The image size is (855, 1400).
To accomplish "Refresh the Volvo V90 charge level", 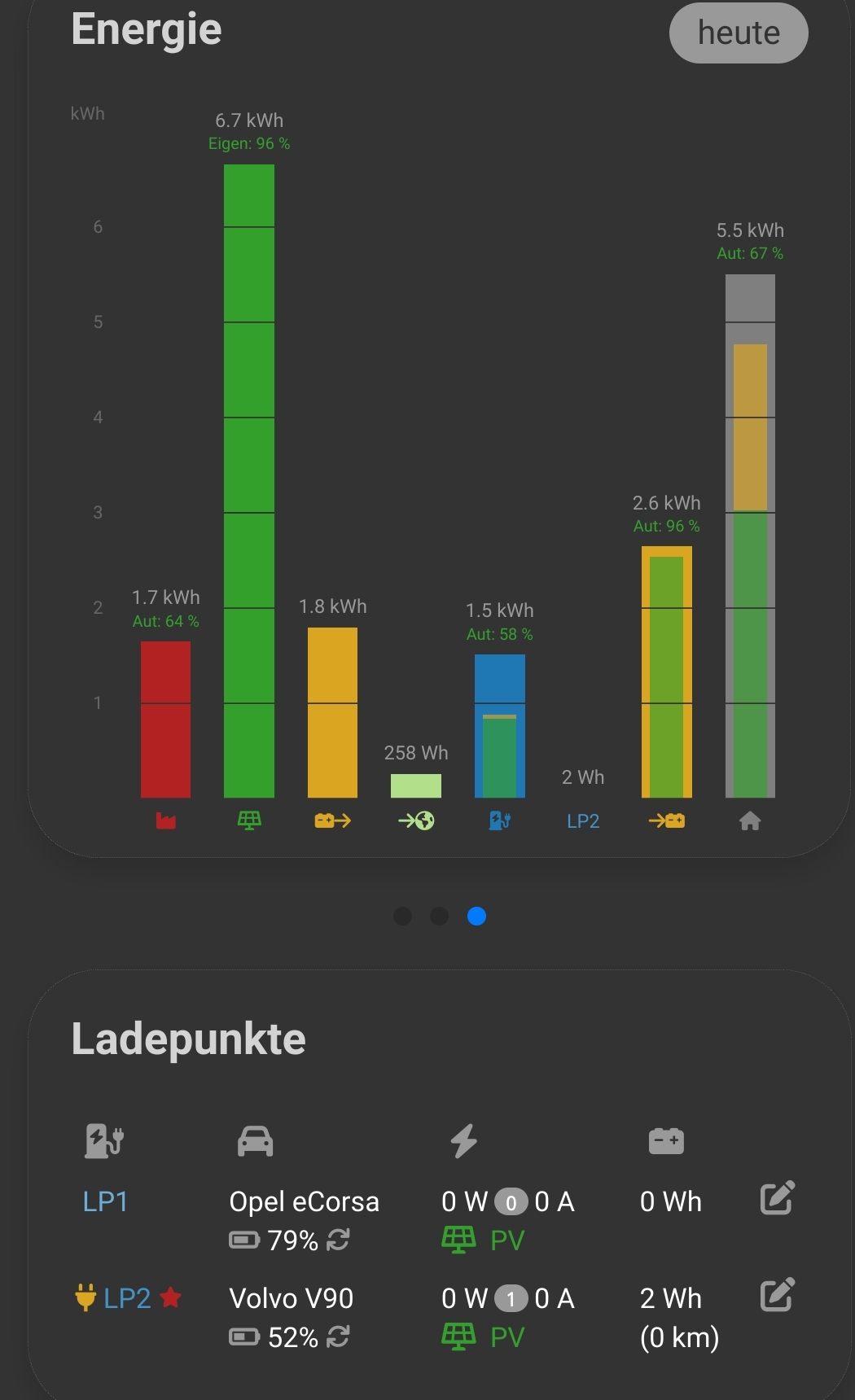I will [338, 1337].
